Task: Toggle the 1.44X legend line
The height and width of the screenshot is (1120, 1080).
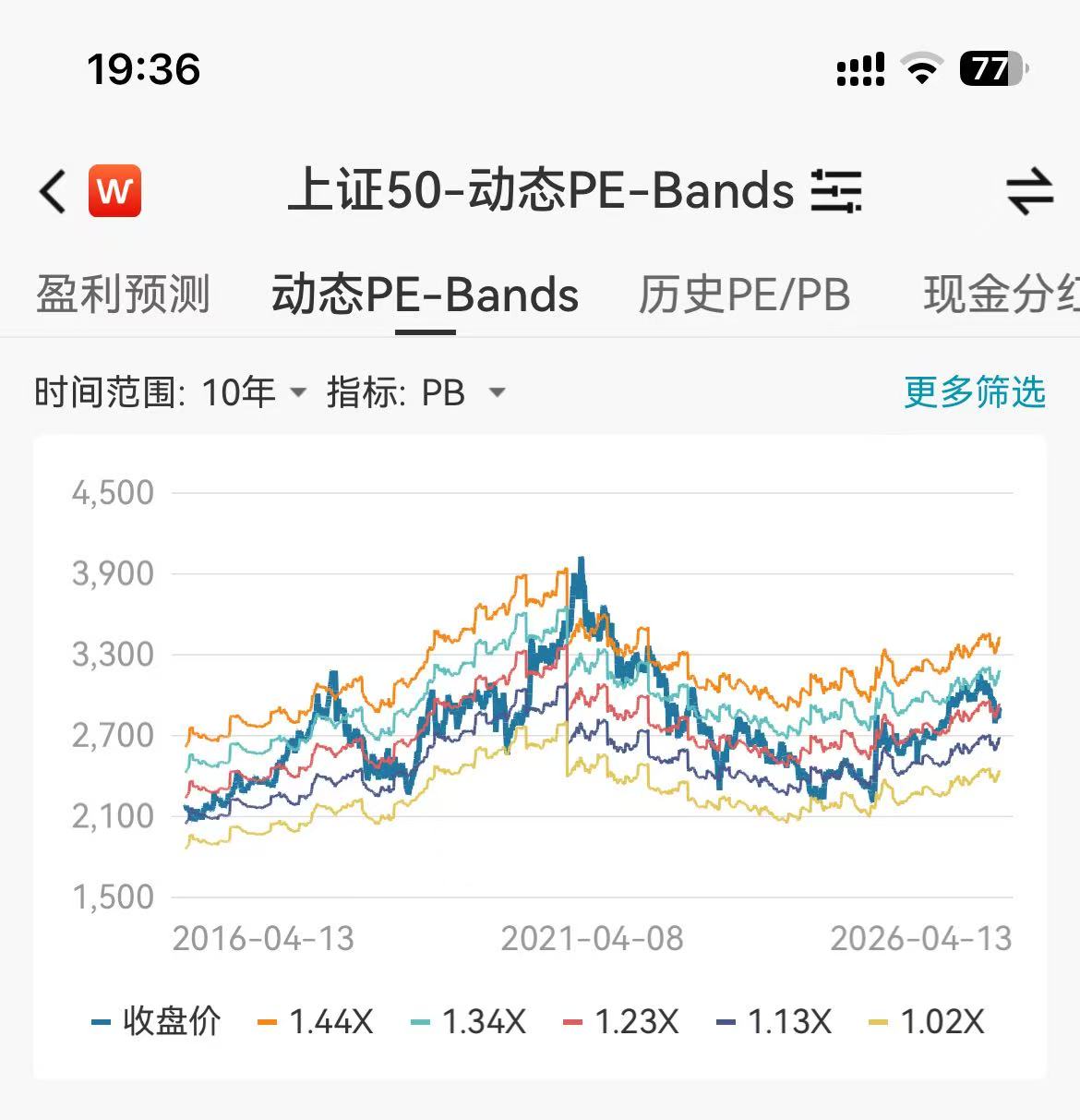Action: click(316, 1021)
